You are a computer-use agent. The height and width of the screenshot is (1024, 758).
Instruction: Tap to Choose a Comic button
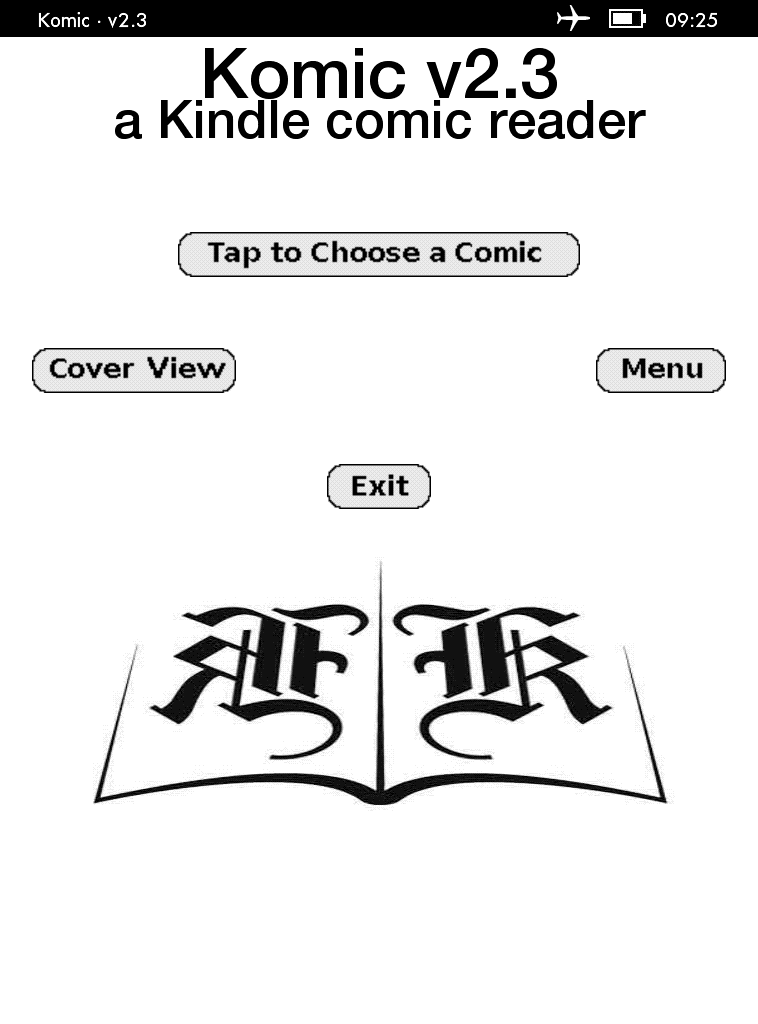378,254
